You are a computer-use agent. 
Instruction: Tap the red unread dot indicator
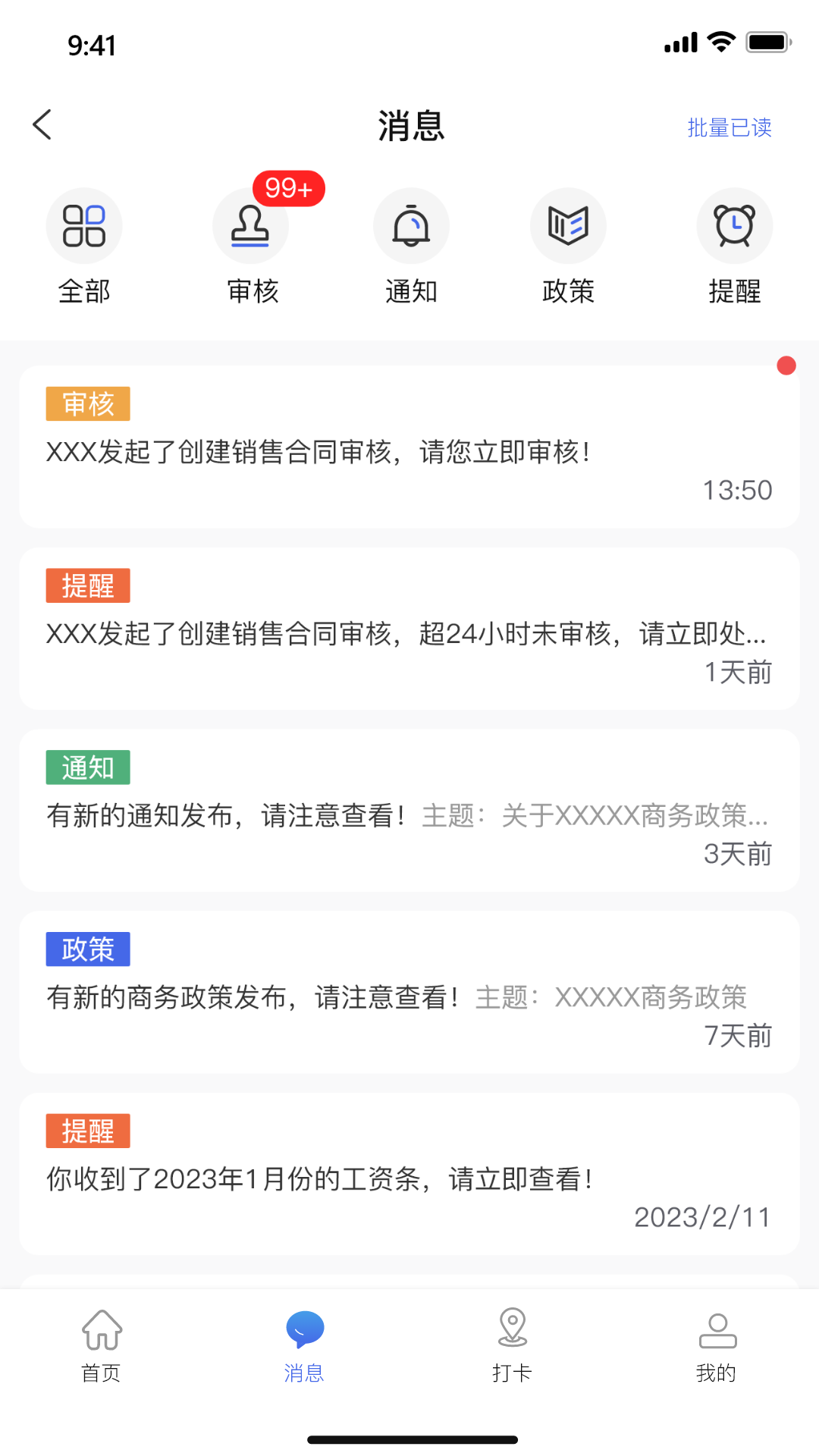(786, 366)
